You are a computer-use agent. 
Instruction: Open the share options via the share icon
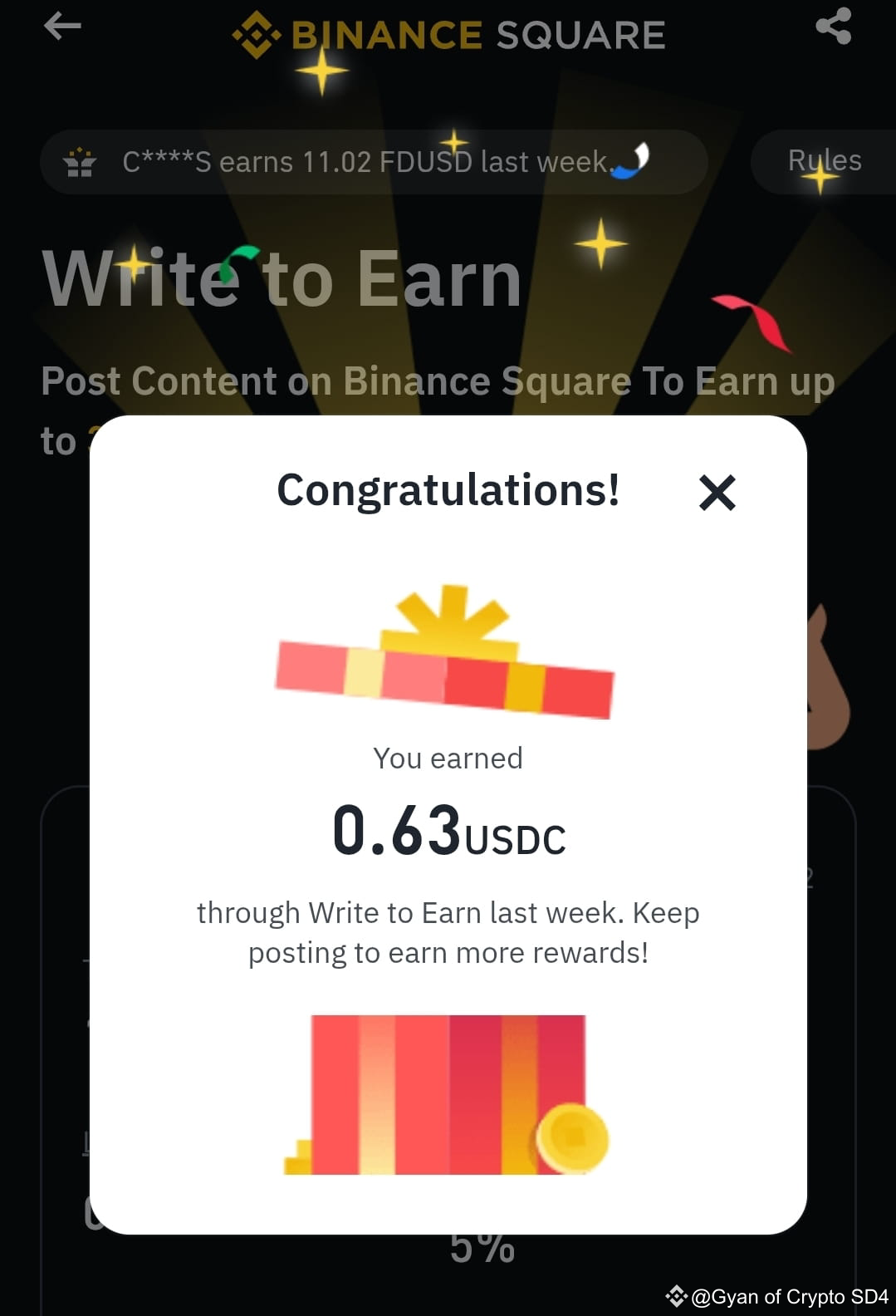[x=833, y=27]
